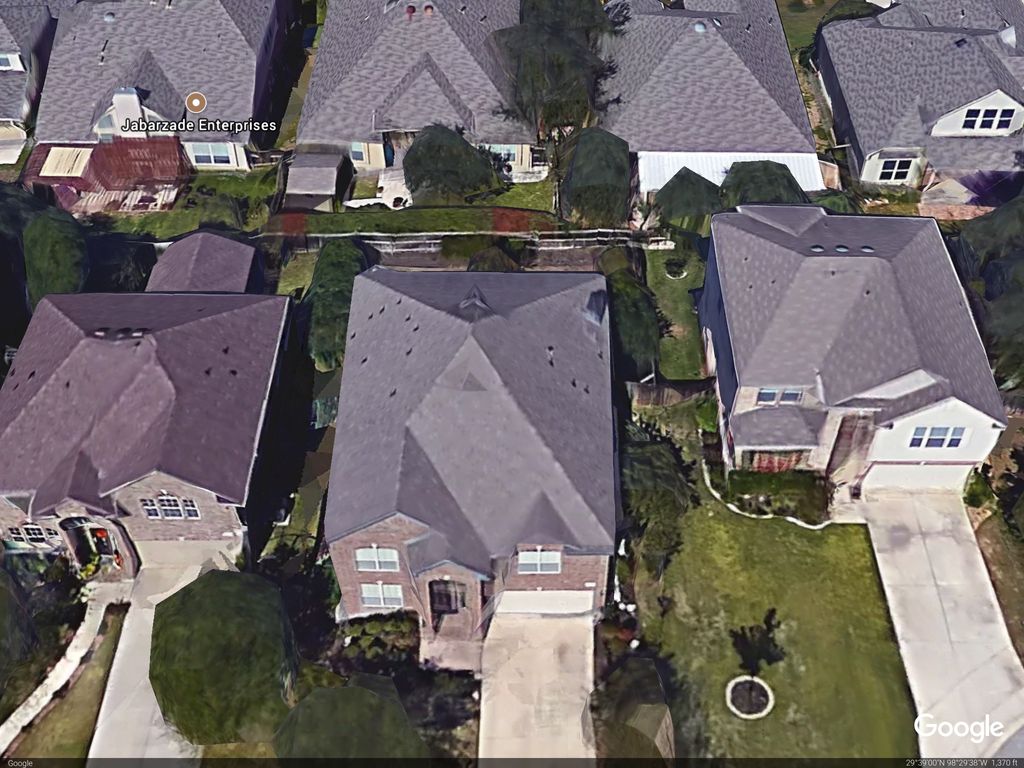Open the Jabarzade Enterprises place marker
The image size is (1024, 768).
[196, 102]
